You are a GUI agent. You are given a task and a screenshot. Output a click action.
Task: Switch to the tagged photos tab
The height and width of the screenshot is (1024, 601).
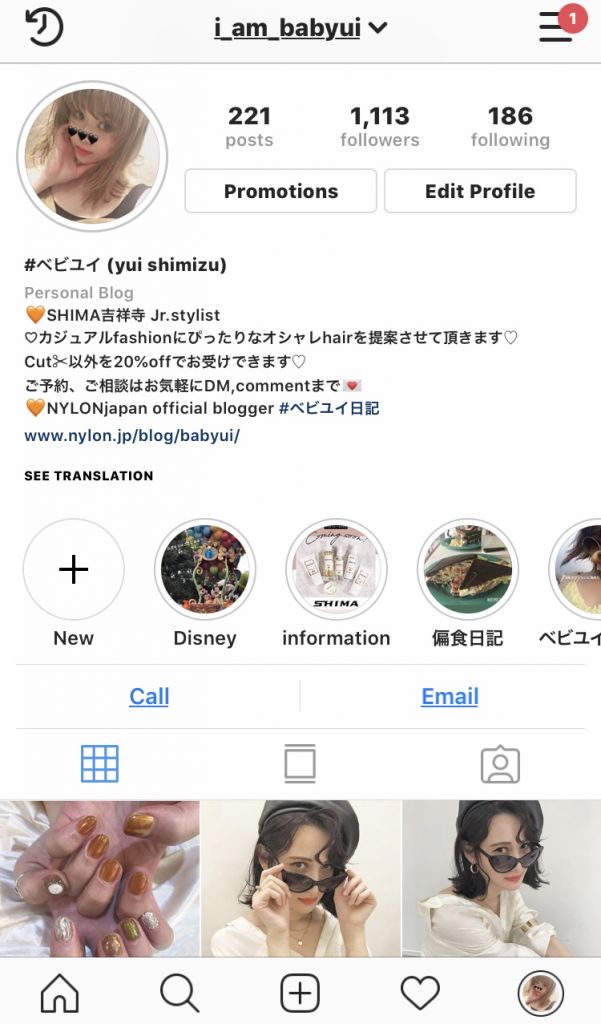(x=500, y=765)
